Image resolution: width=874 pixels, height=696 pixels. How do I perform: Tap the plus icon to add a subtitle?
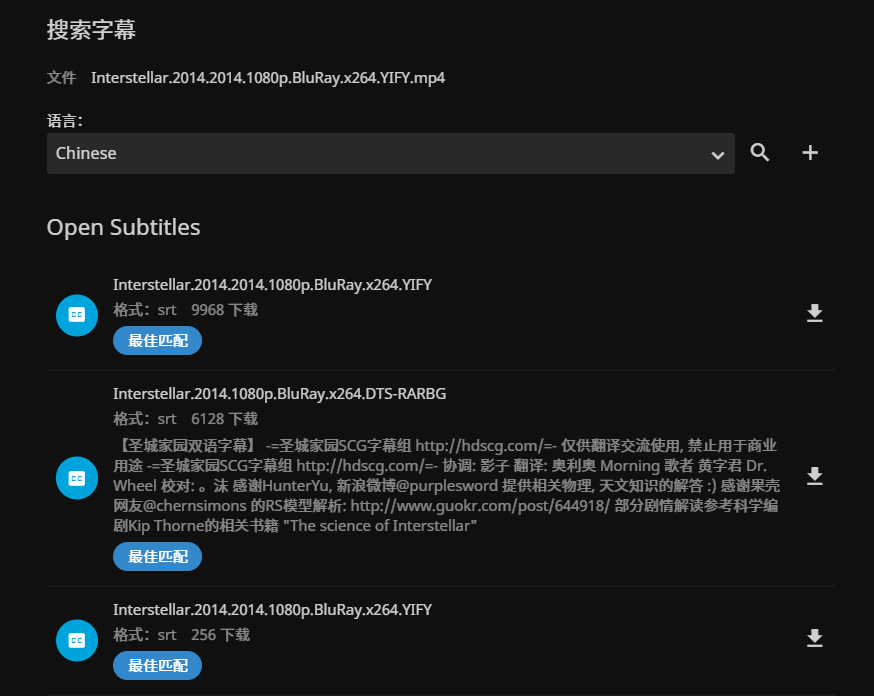(810, 153)
